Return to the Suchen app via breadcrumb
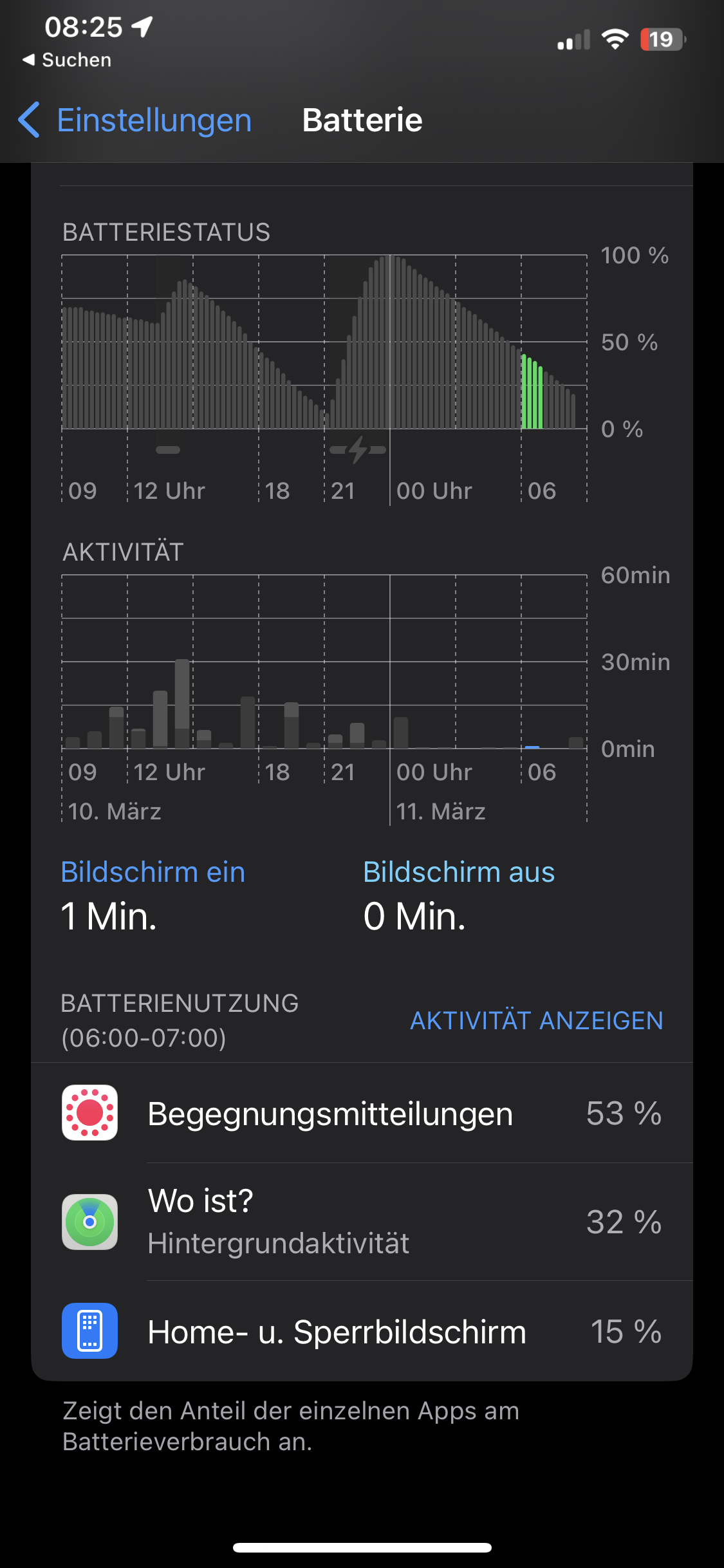The width and height of the screenshot is (724, 1568). [x=67, y=60]
